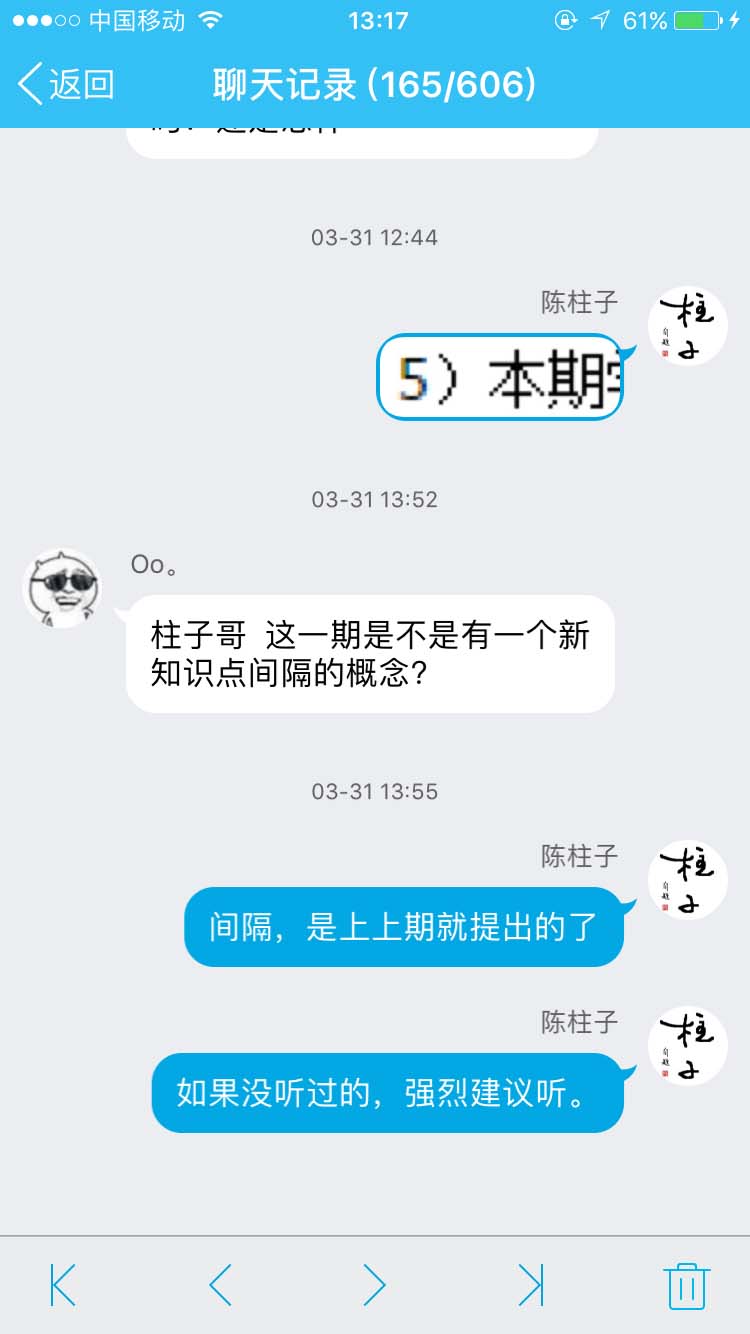Tap the orientation lock icon in status bar
This screenshot has width=750, height=1334.
[565, 17]
